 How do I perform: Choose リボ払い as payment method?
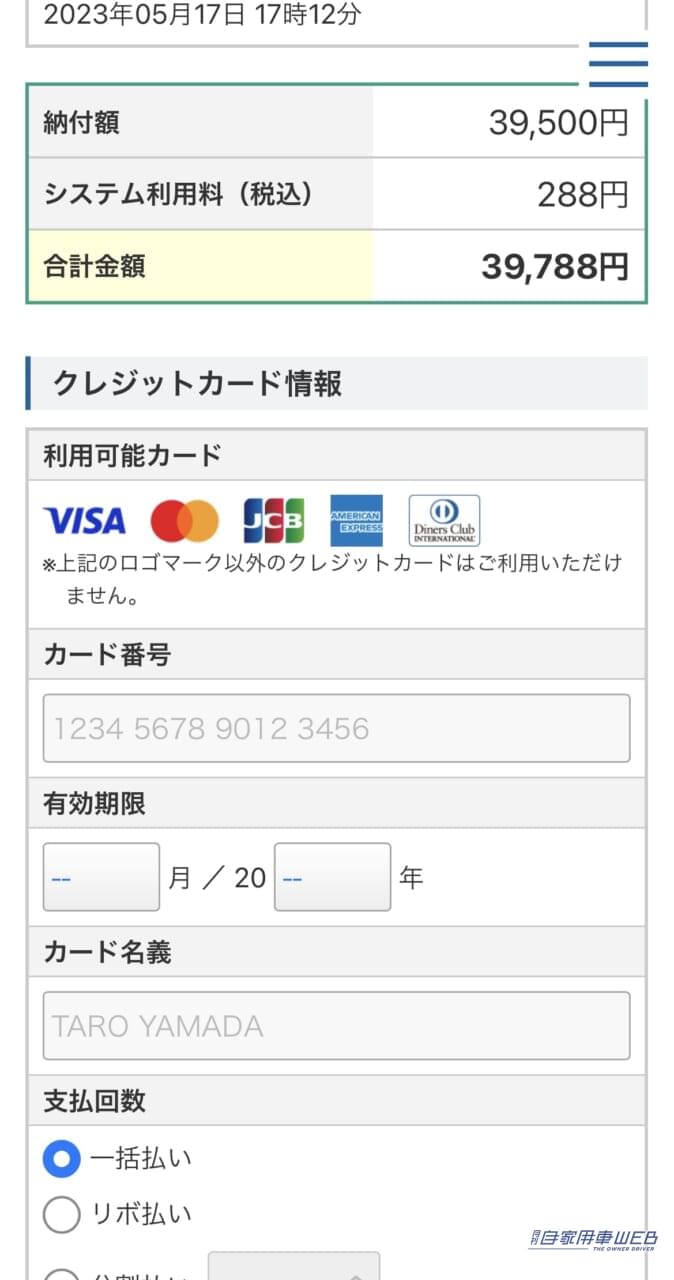pos(62,1215)
